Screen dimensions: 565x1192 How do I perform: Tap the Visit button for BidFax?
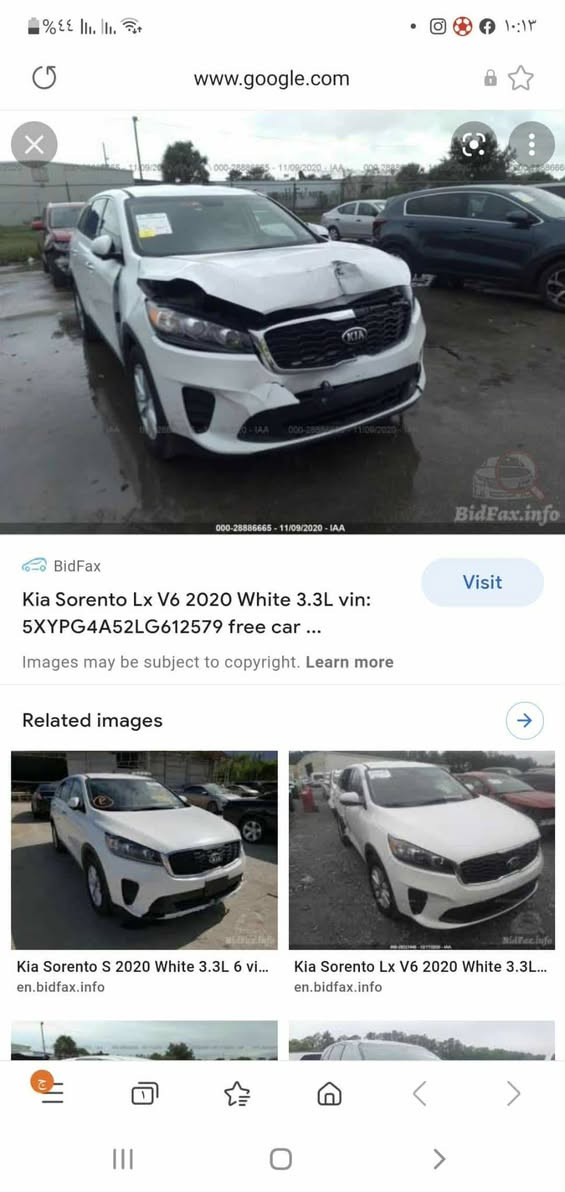pyautogui.click(x=482, y=582)
